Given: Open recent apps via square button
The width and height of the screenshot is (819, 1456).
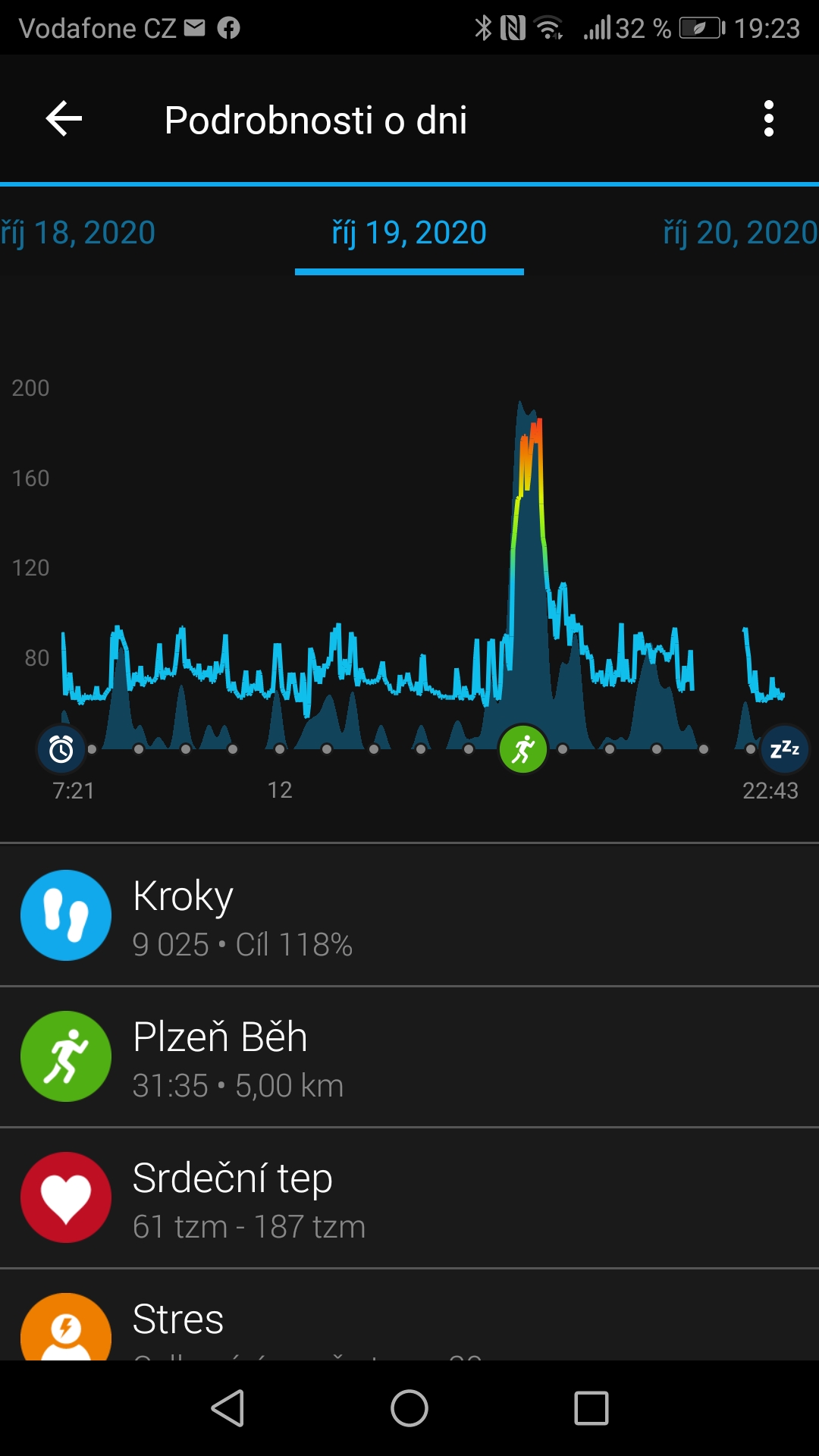Looking at the screenshot, I should 591,1408.
